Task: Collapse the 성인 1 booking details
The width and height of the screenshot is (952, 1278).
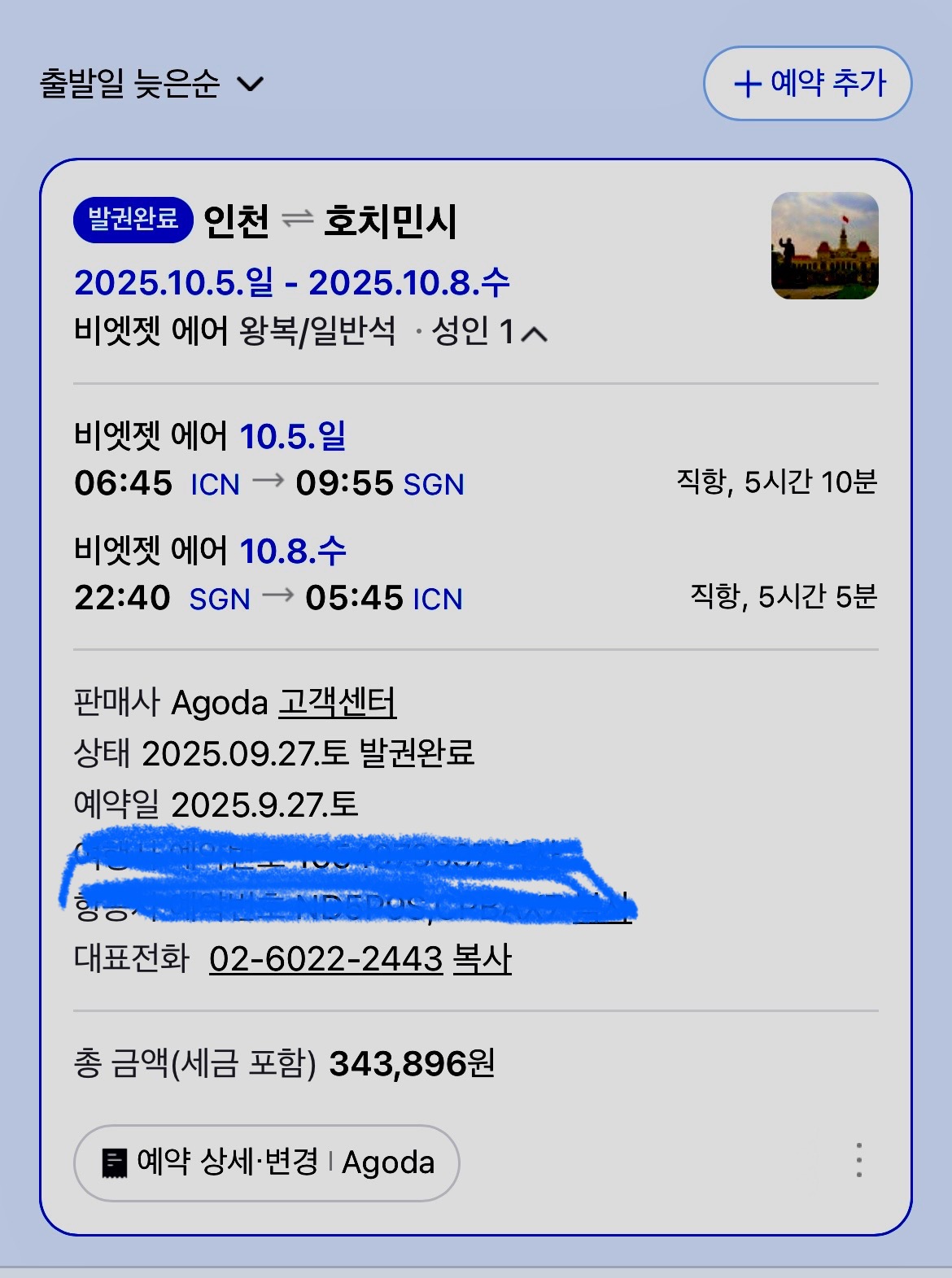Action: pos(534,334)
